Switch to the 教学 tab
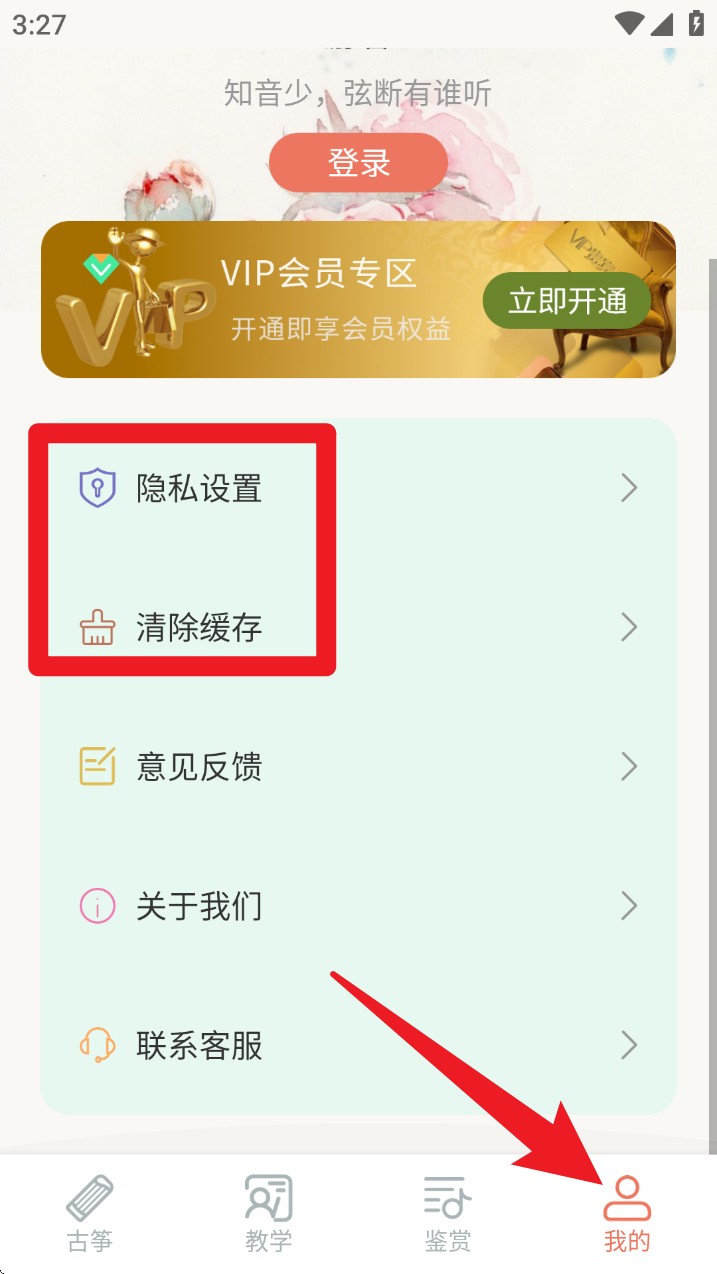717x1274 pixels. (269, 1214)
